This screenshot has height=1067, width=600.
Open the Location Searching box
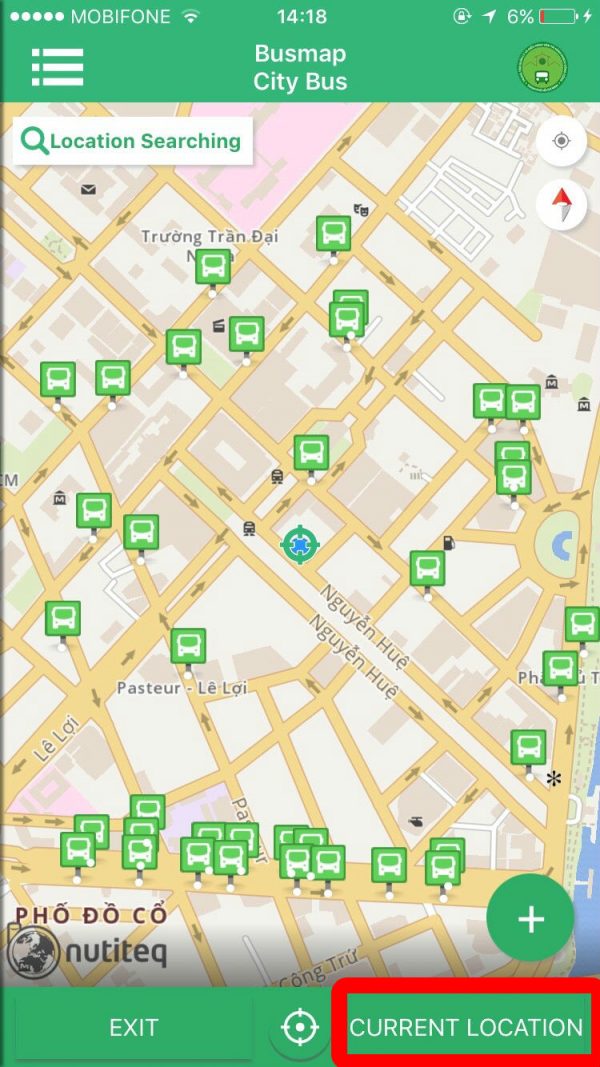pos(133,141)
